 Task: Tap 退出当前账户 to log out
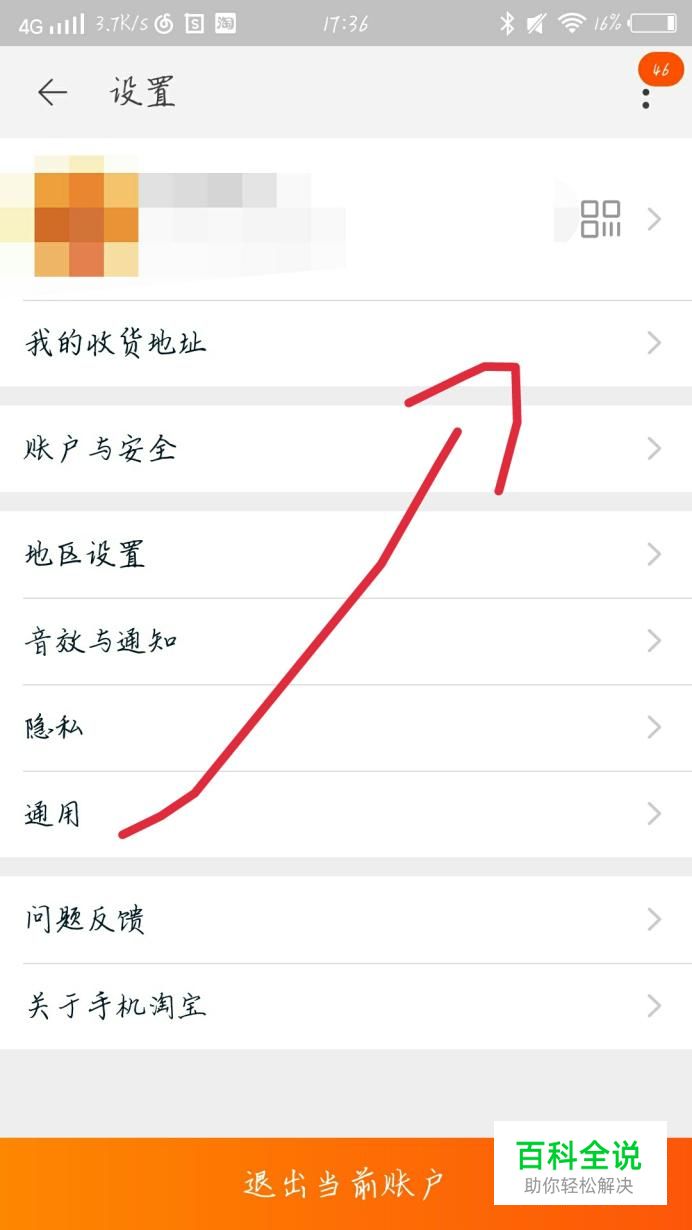(346, 1184)
